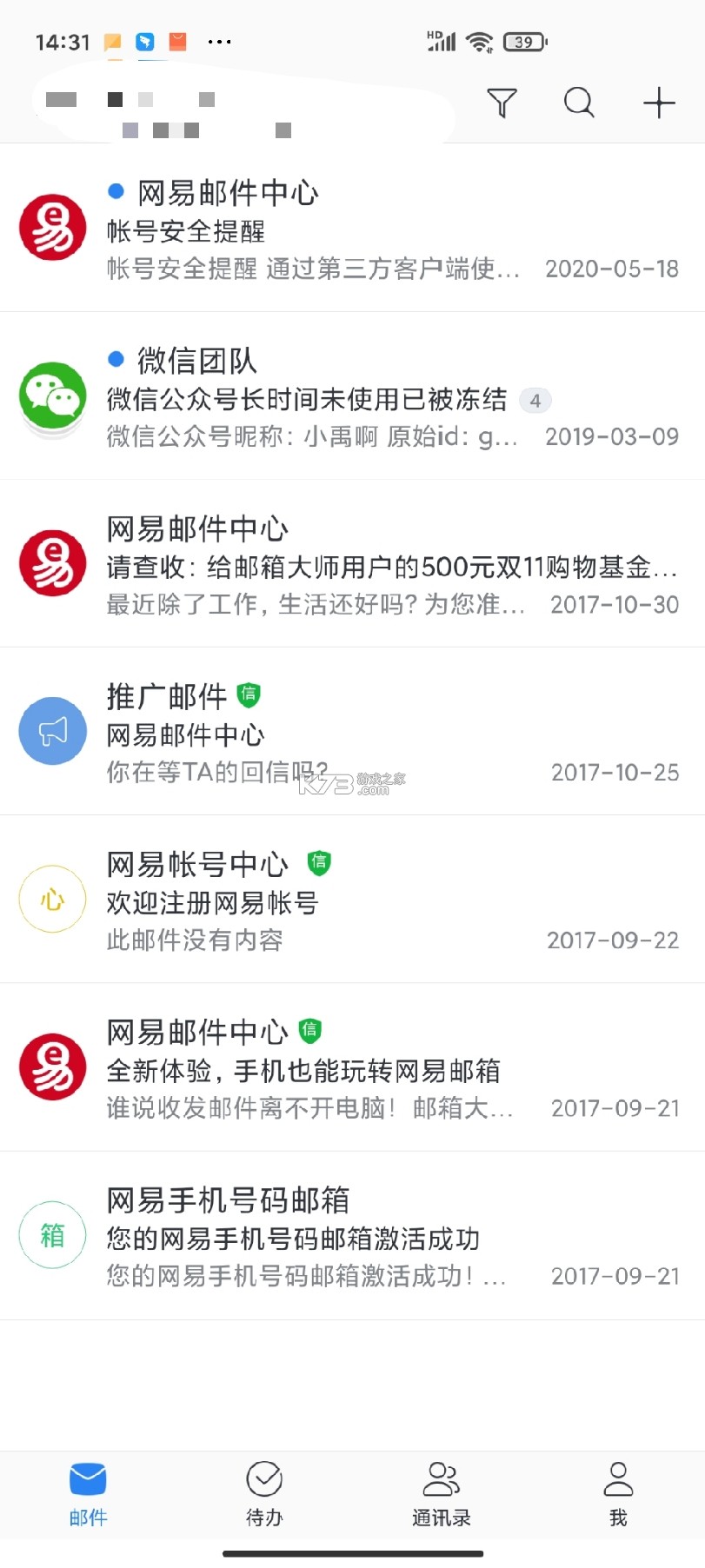
Task: Open the 微信团队 email about frozen account
Action: (x=352, y=395)
